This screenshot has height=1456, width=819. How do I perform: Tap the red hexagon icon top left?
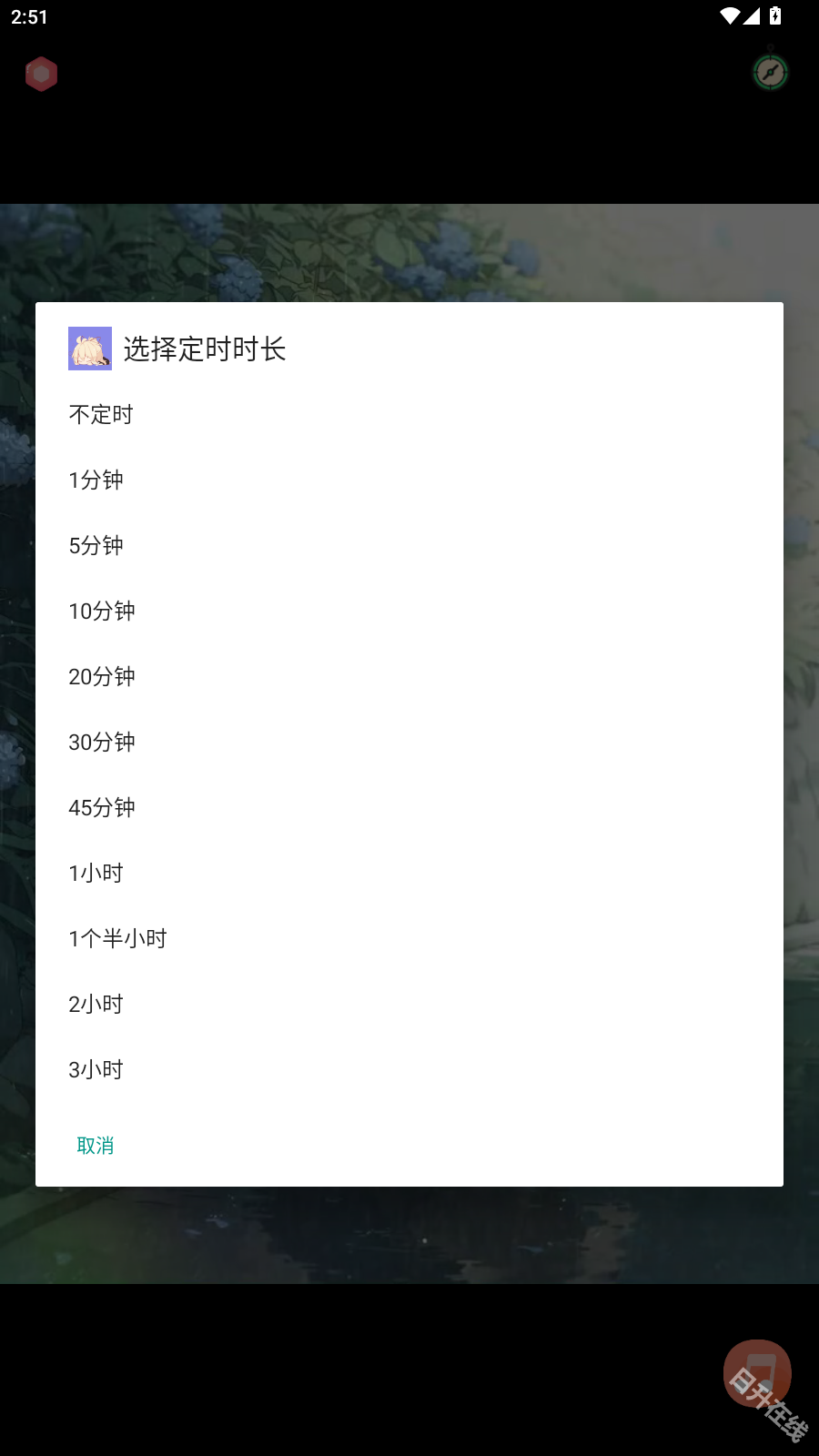(x=41, y=74)
